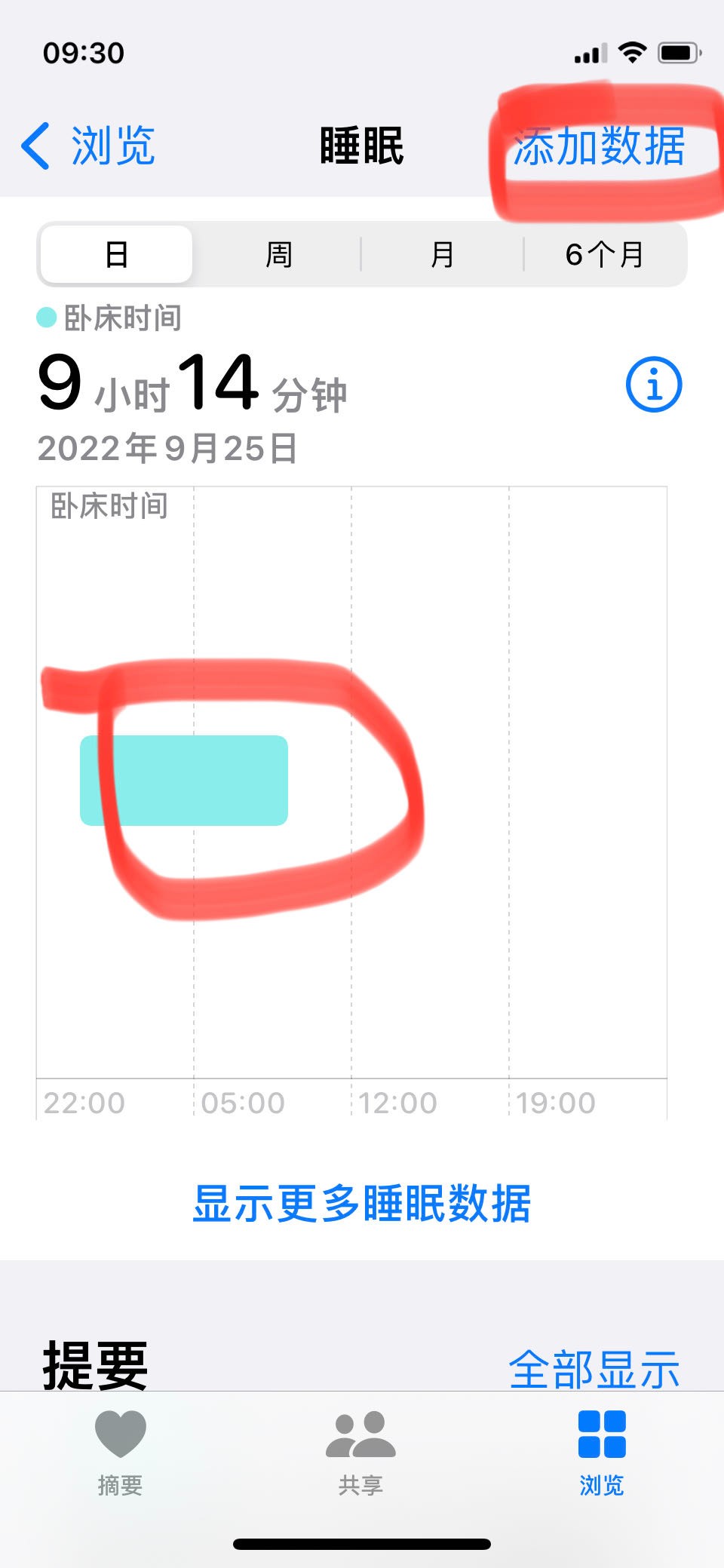Go back to 浏览

89,146
